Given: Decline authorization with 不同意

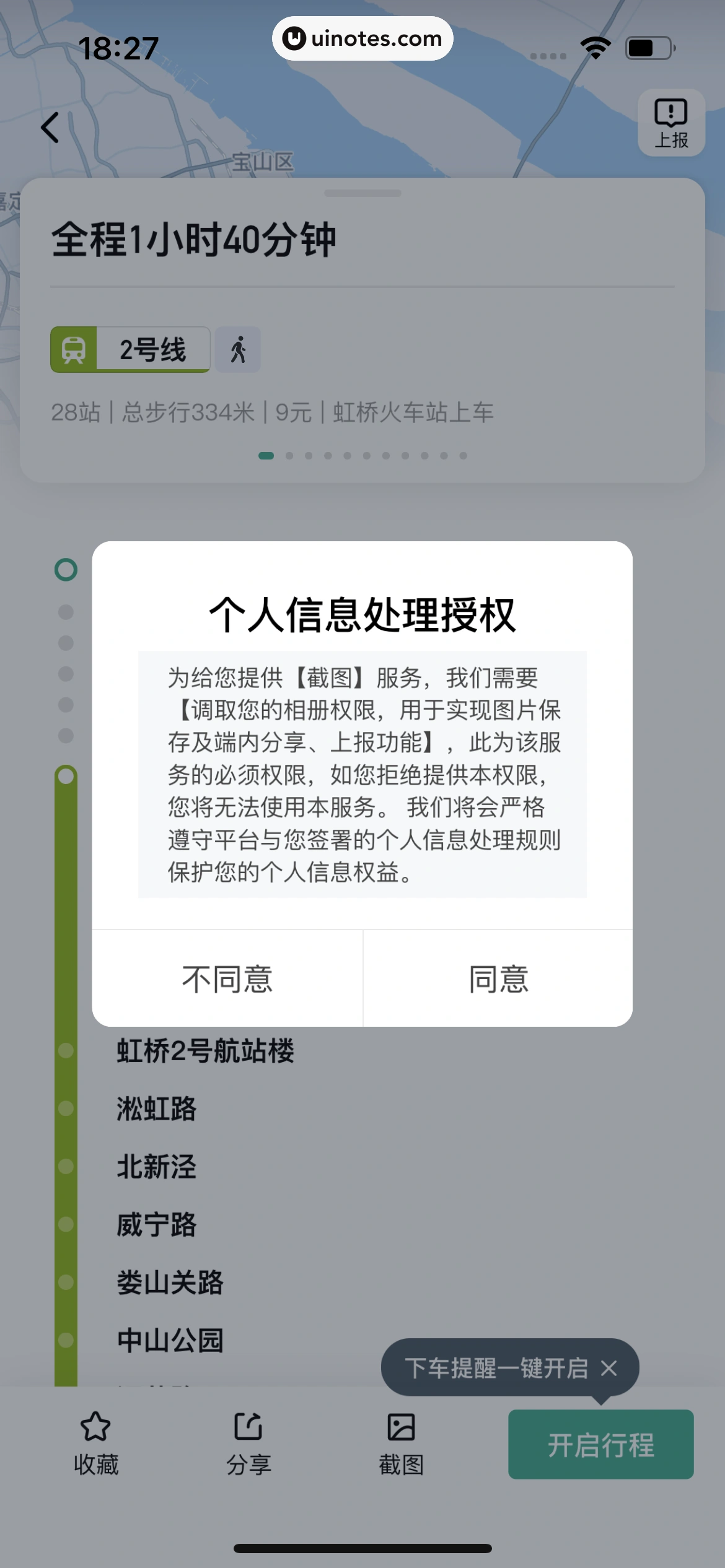Looking at the screenshot, I should (x=227, y=979).
